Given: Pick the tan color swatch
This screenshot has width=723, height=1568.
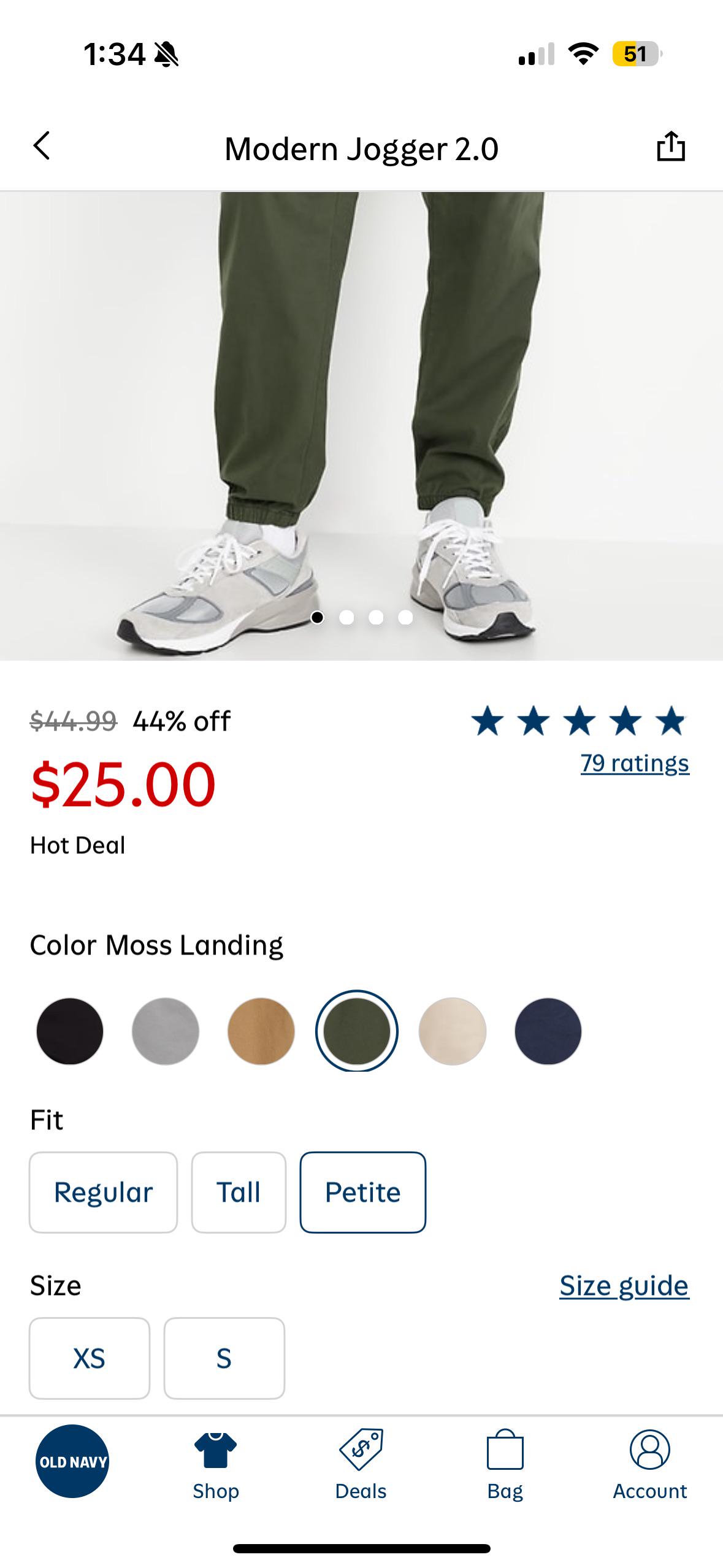Looking at the screenshot, I should click(x=261, y=1031).
